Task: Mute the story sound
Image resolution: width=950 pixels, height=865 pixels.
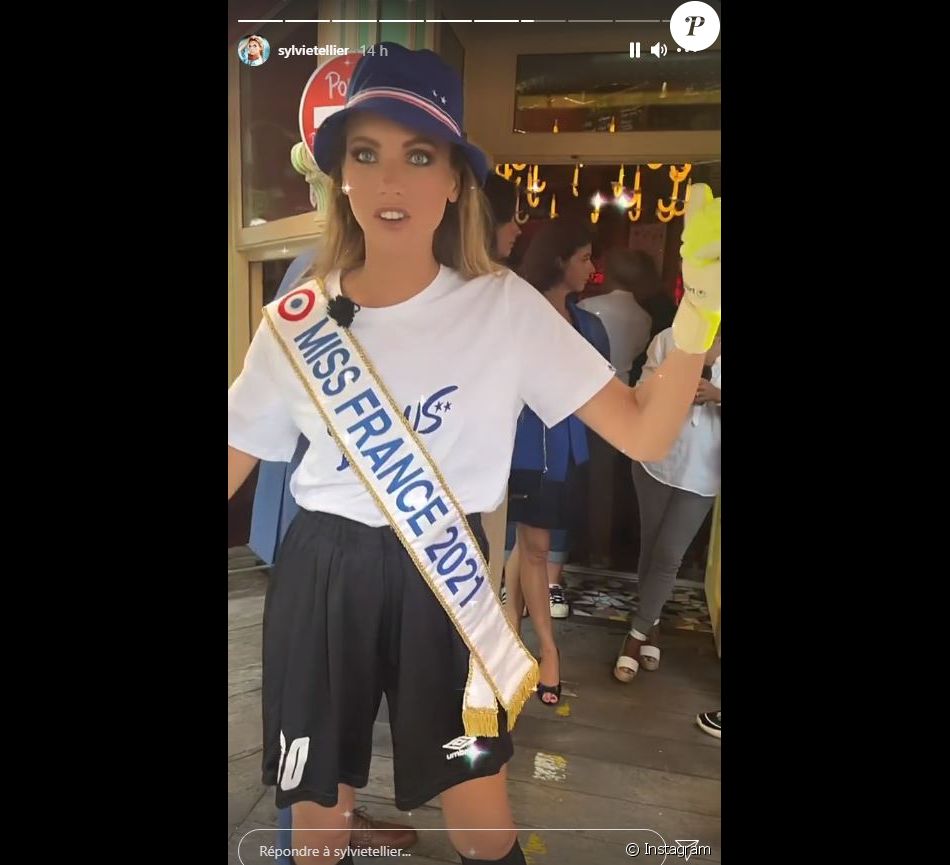Action: [x=658, y=50]
